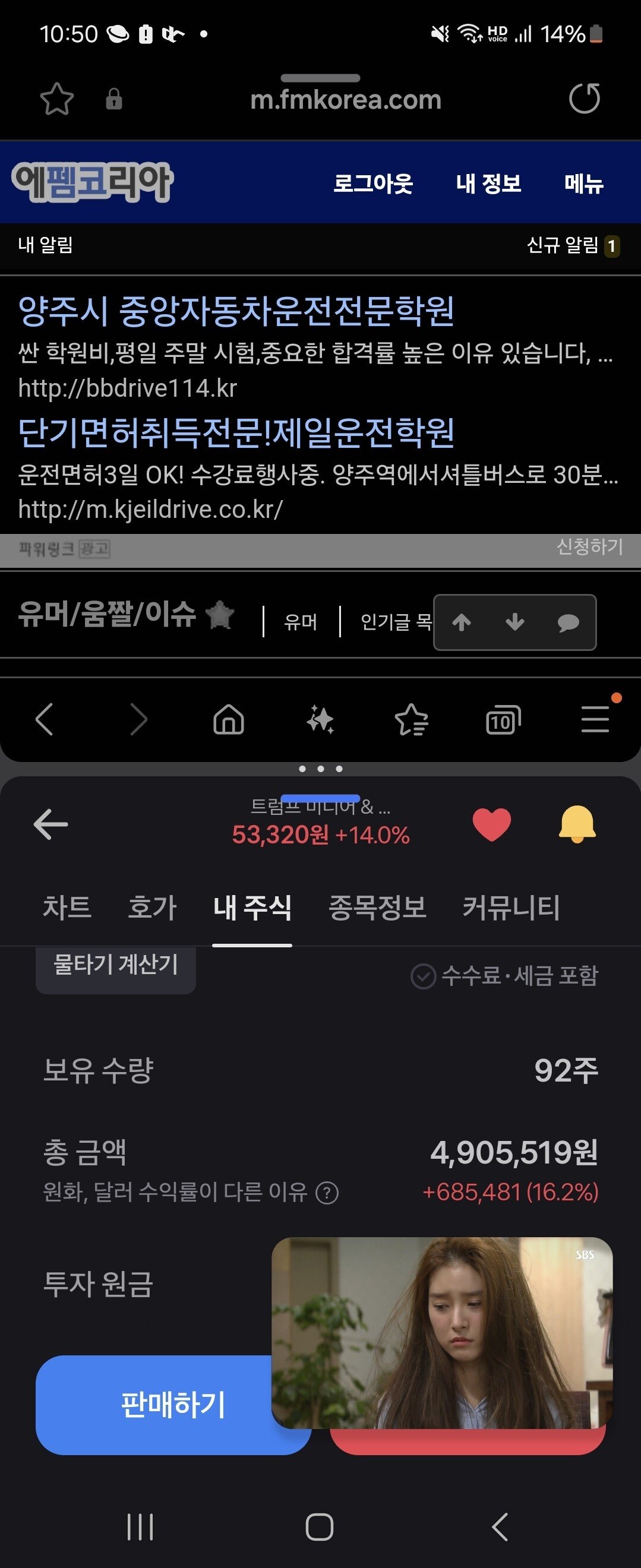This screenshot has width=641, height=1568.
Task: Switch to the 호가 tab
Action: point(152,907)
